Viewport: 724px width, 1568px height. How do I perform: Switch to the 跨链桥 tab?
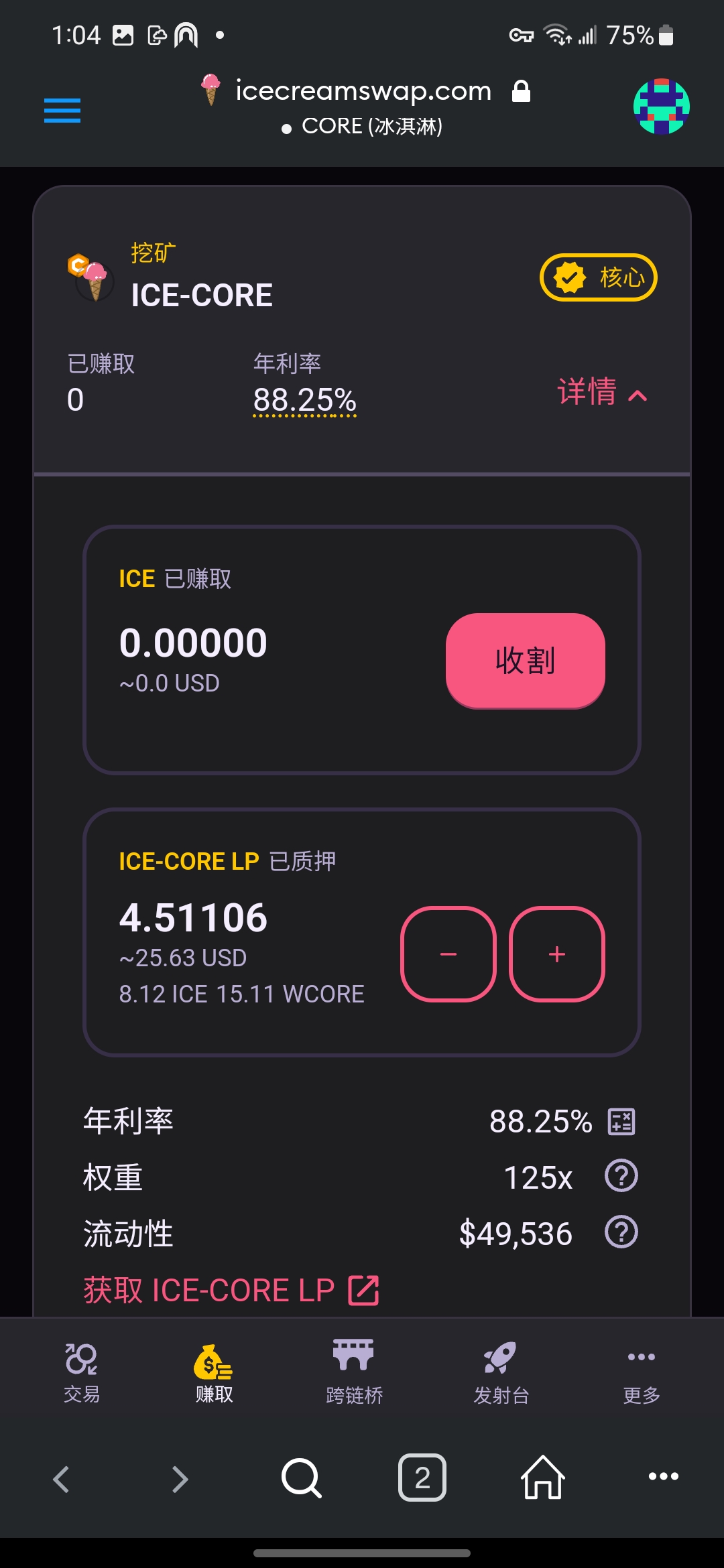click(x=354, y=1372)
